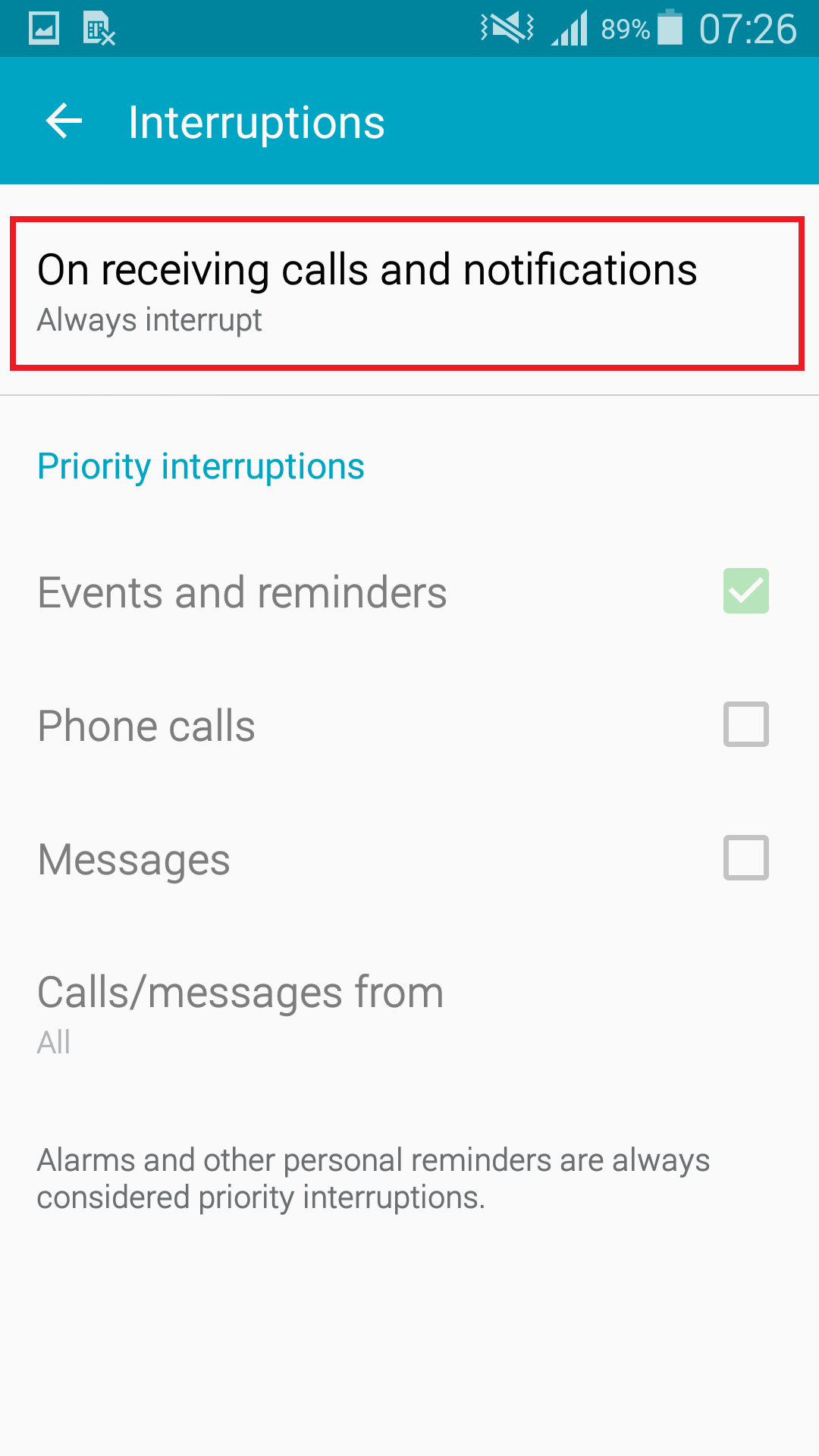Uncheck Events and reminders checkbox
Viewport: 819px width, 1456px height.
point(745,591)
